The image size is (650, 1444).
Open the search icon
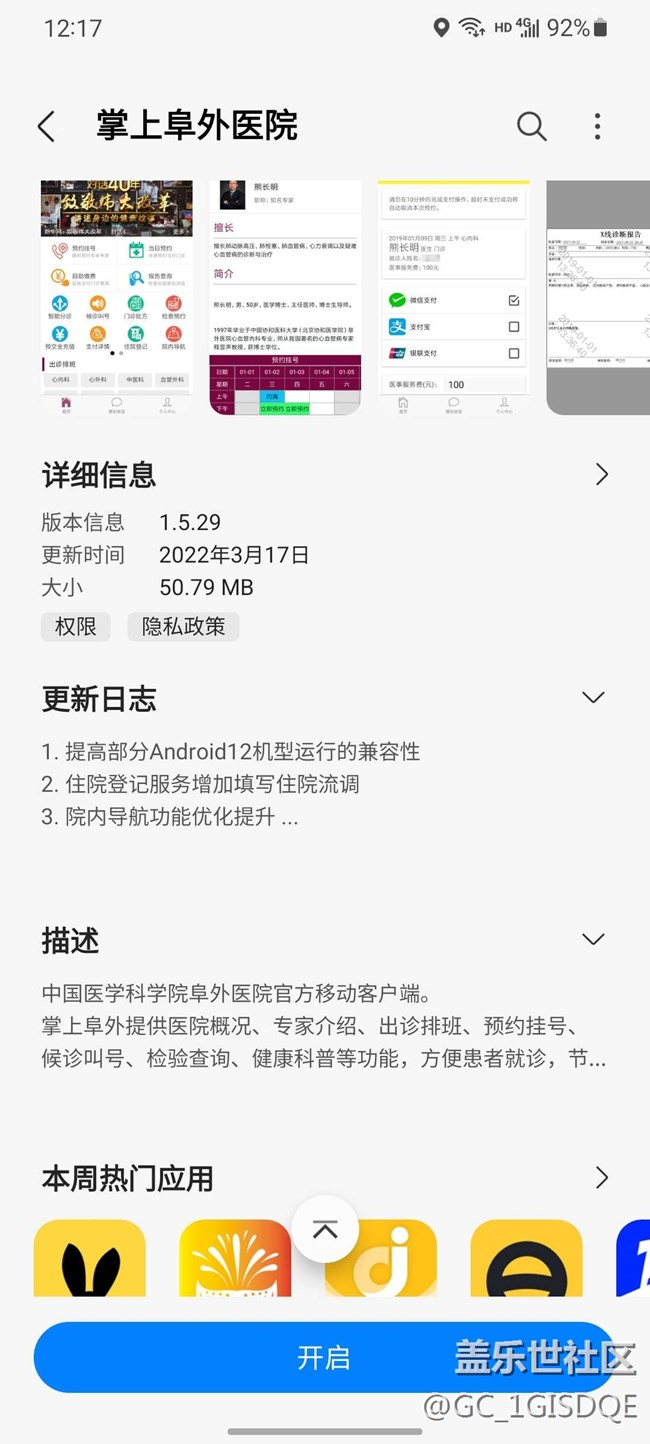click(x=531, y=126)
